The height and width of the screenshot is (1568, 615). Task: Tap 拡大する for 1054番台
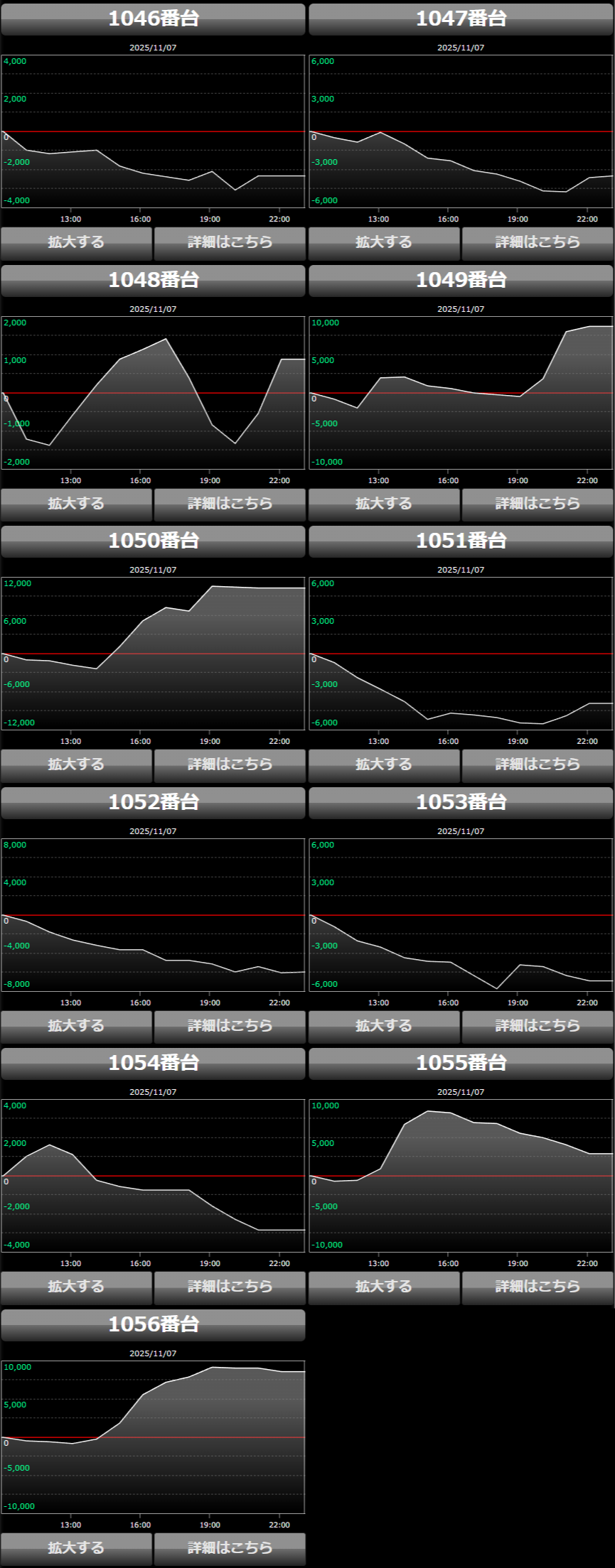click(x=76, y=1287)
